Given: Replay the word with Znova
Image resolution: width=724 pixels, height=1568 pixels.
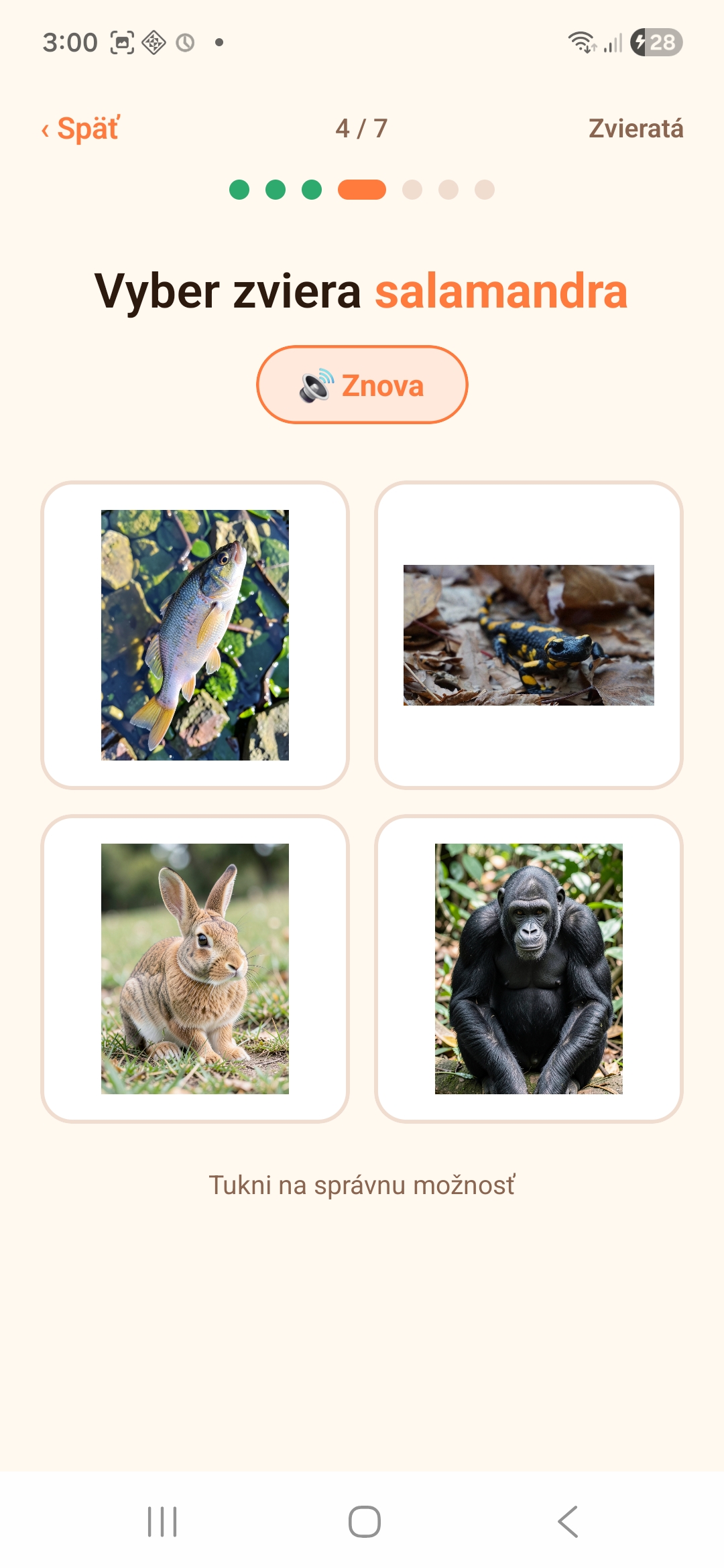Looking at the screenshot, I should 362,385.
